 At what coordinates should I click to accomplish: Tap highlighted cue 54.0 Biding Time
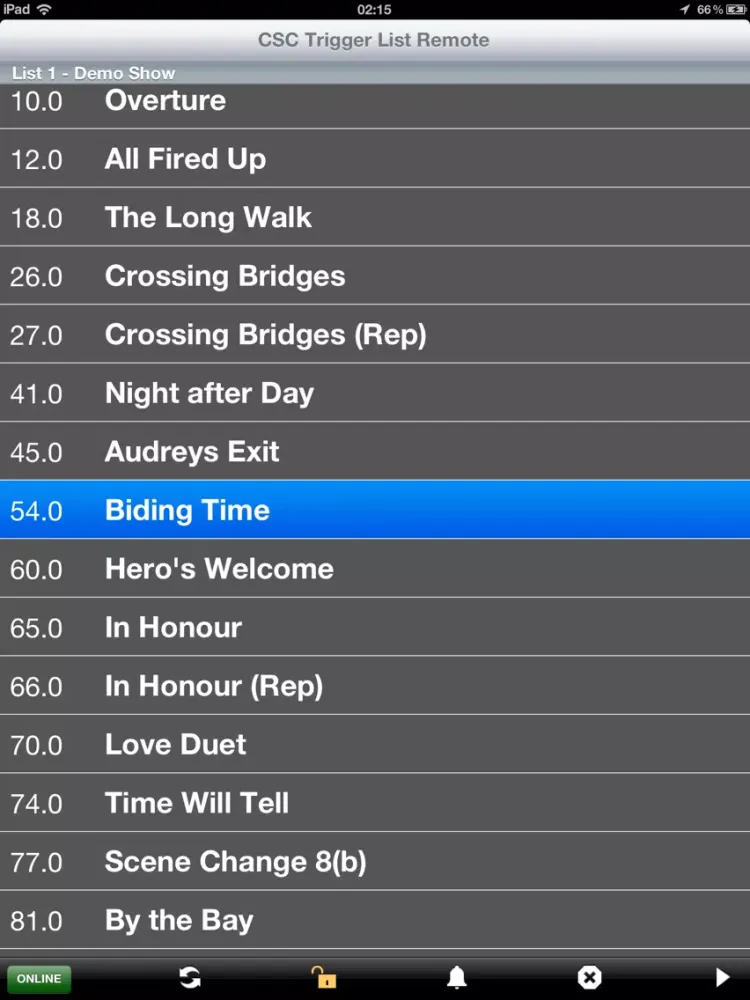[x=375, y=510]
